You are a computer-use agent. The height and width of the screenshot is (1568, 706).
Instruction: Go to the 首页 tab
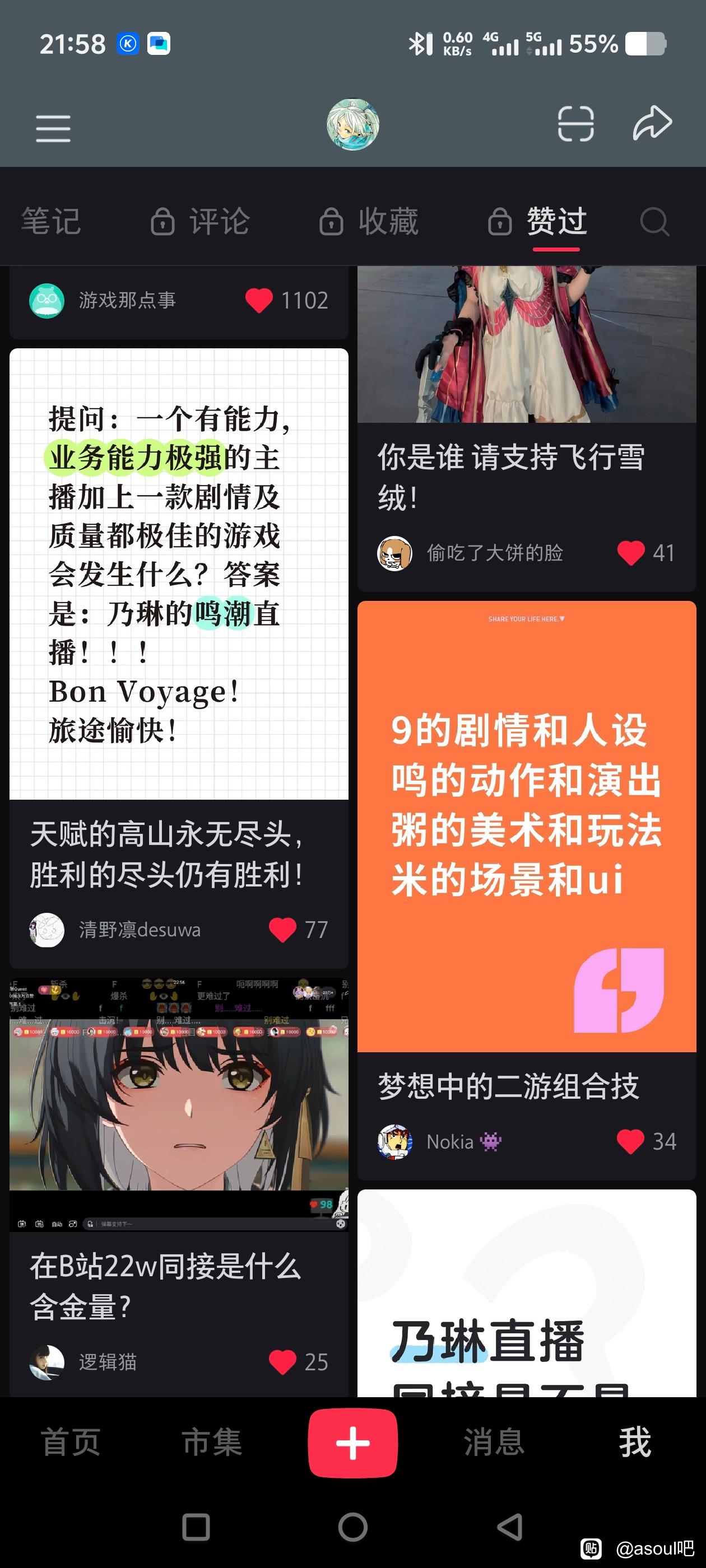(x=71, y=1442)
